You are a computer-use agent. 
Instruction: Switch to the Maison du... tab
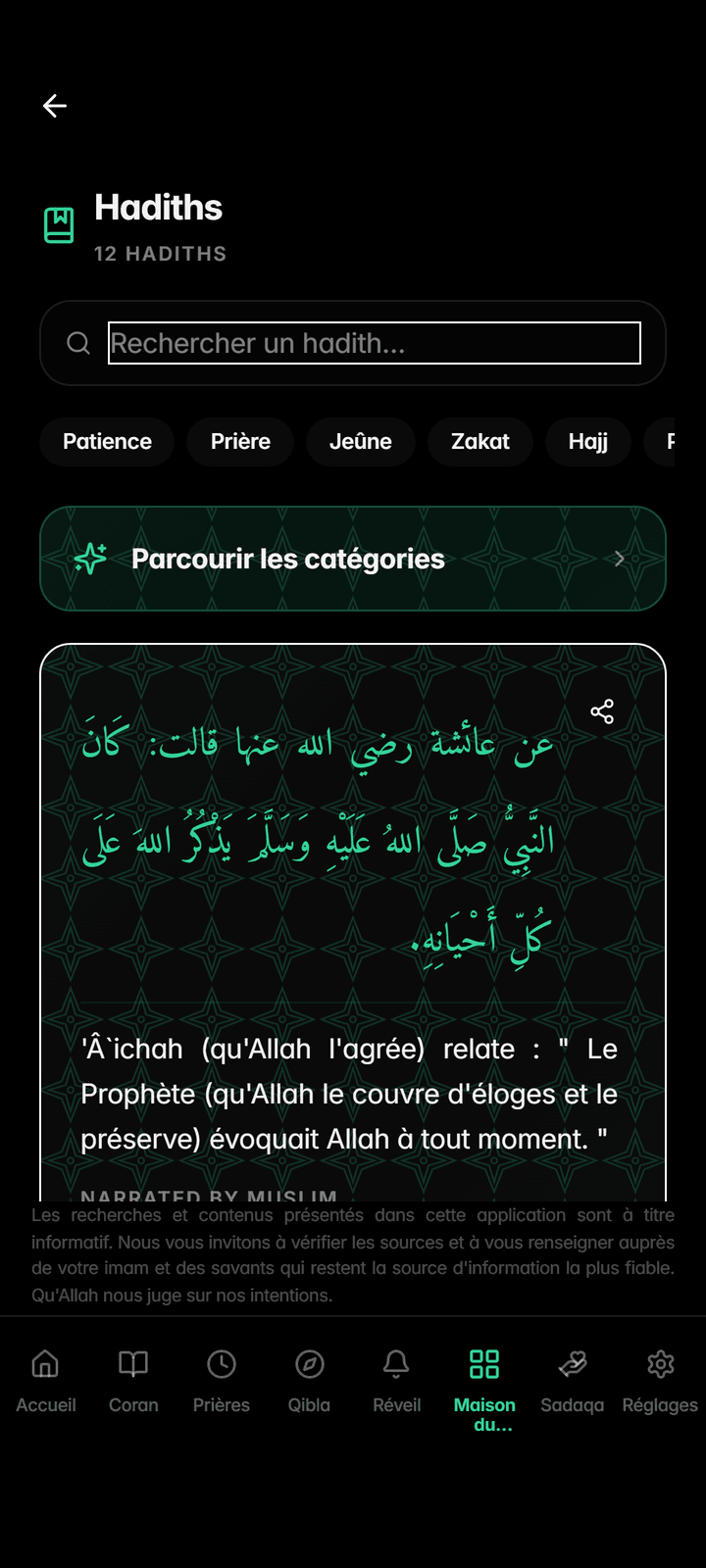pos(484,1363)
